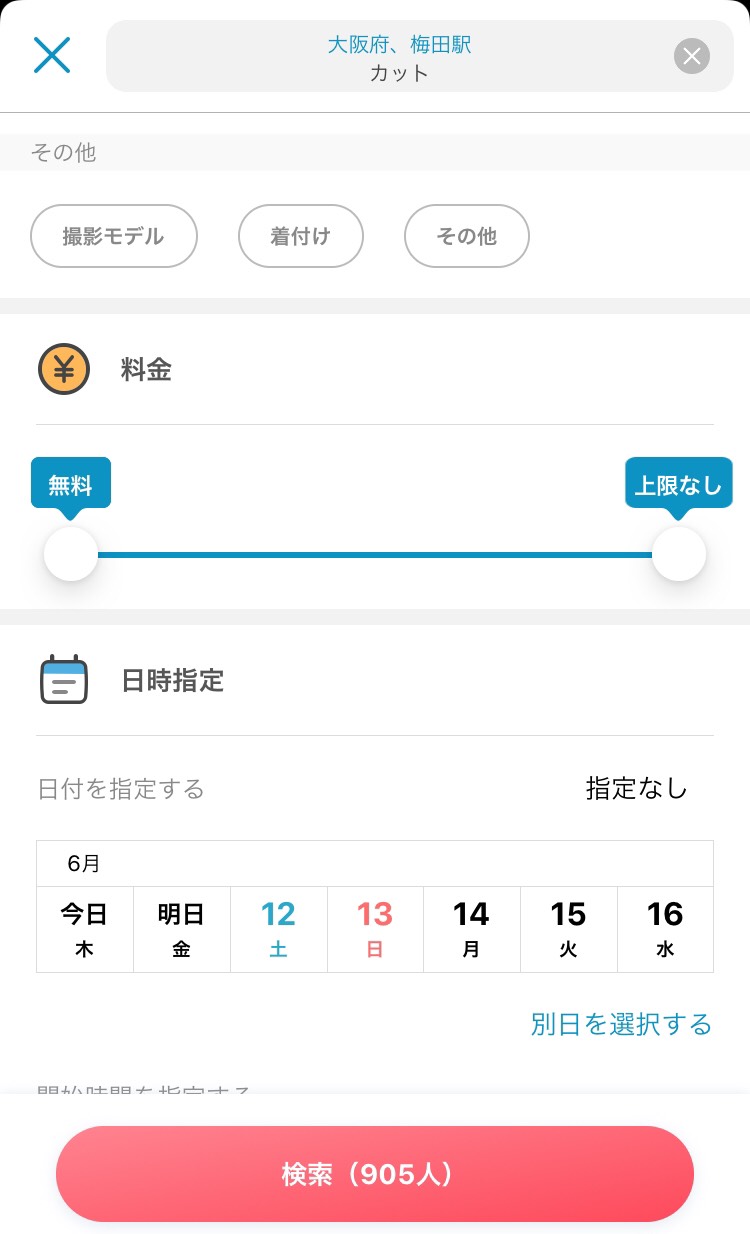
Task: Pick Sunday the 13th
Action: click(x=375, y=929)
